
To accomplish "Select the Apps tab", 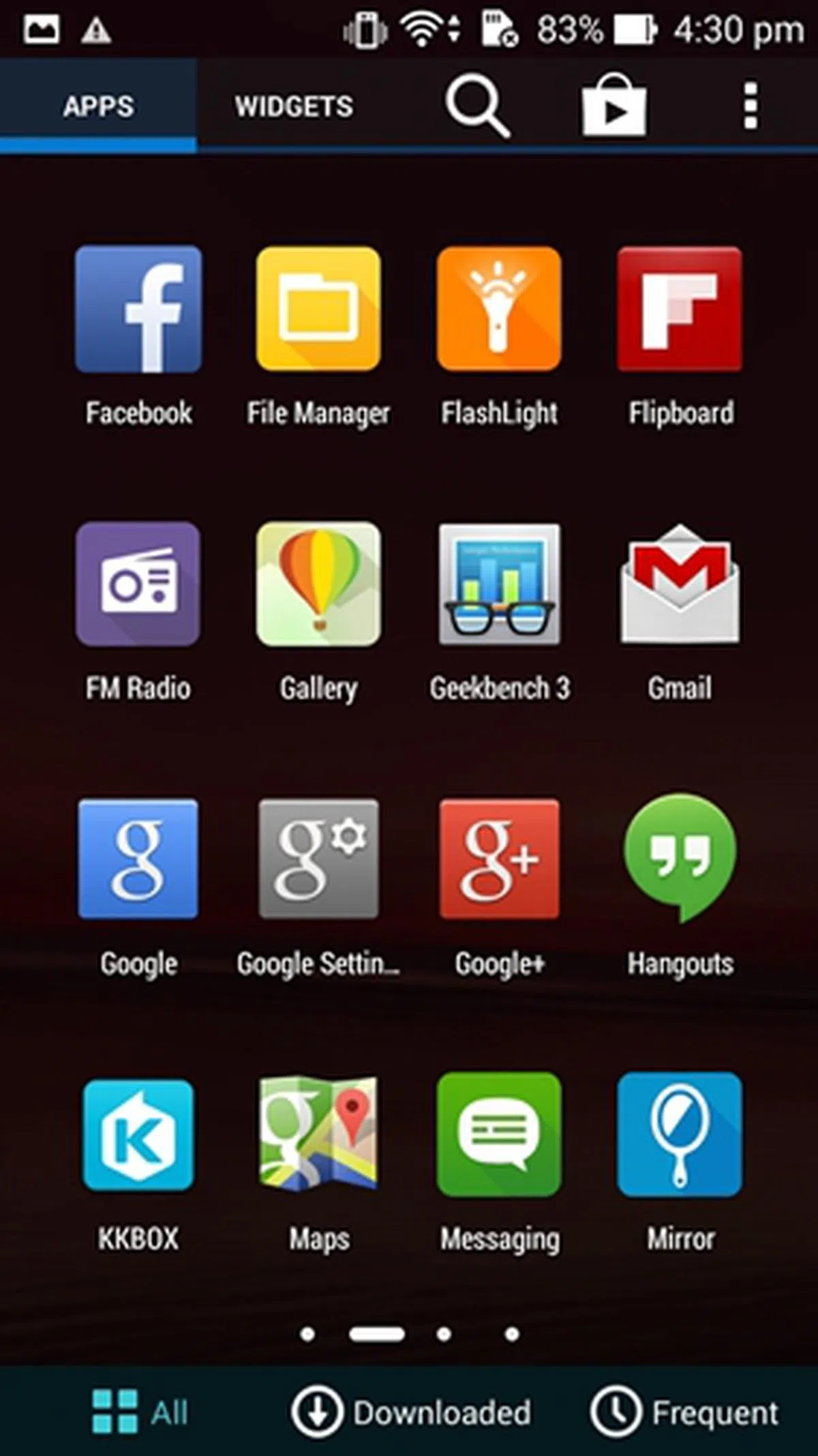I will tap(98, 106).
